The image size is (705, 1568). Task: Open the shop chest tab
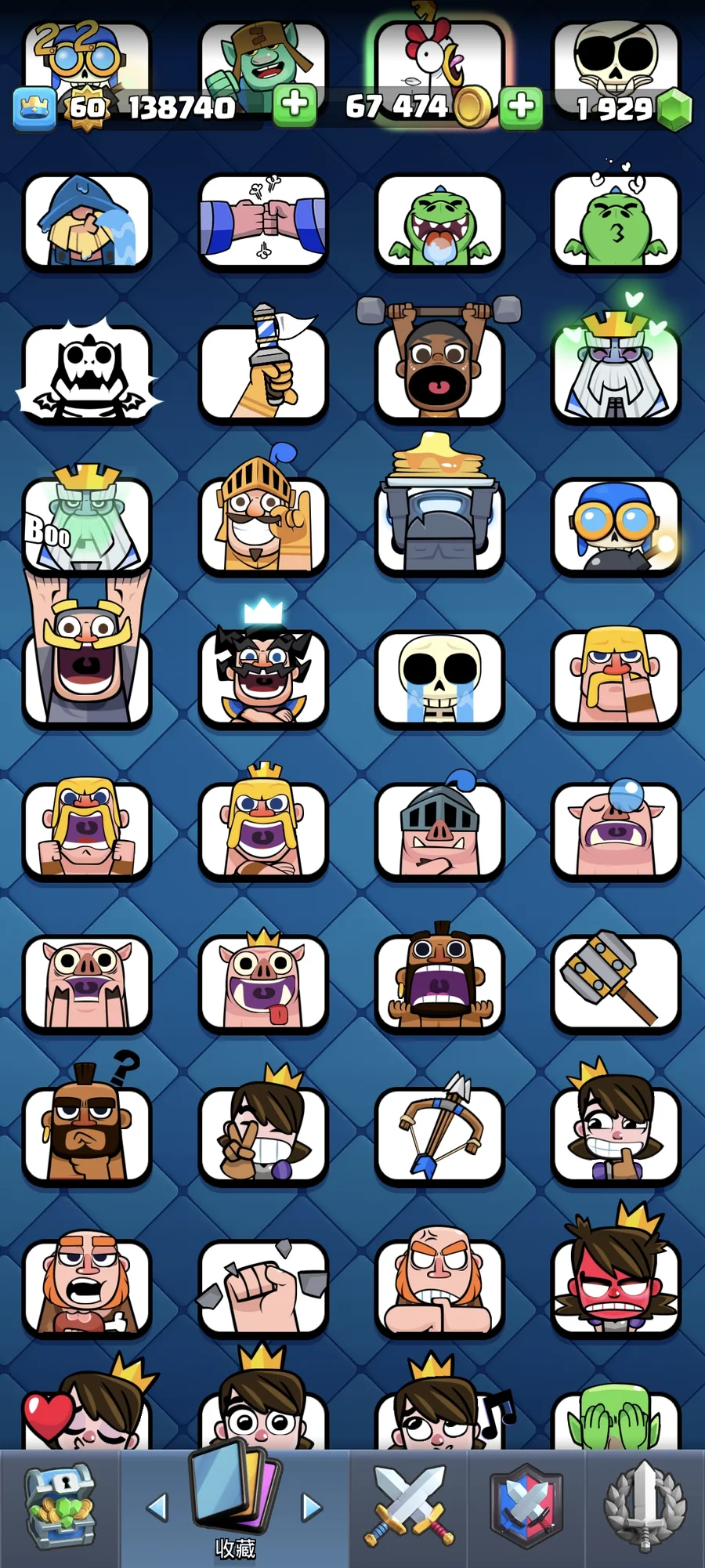(x=60, y=1508)
